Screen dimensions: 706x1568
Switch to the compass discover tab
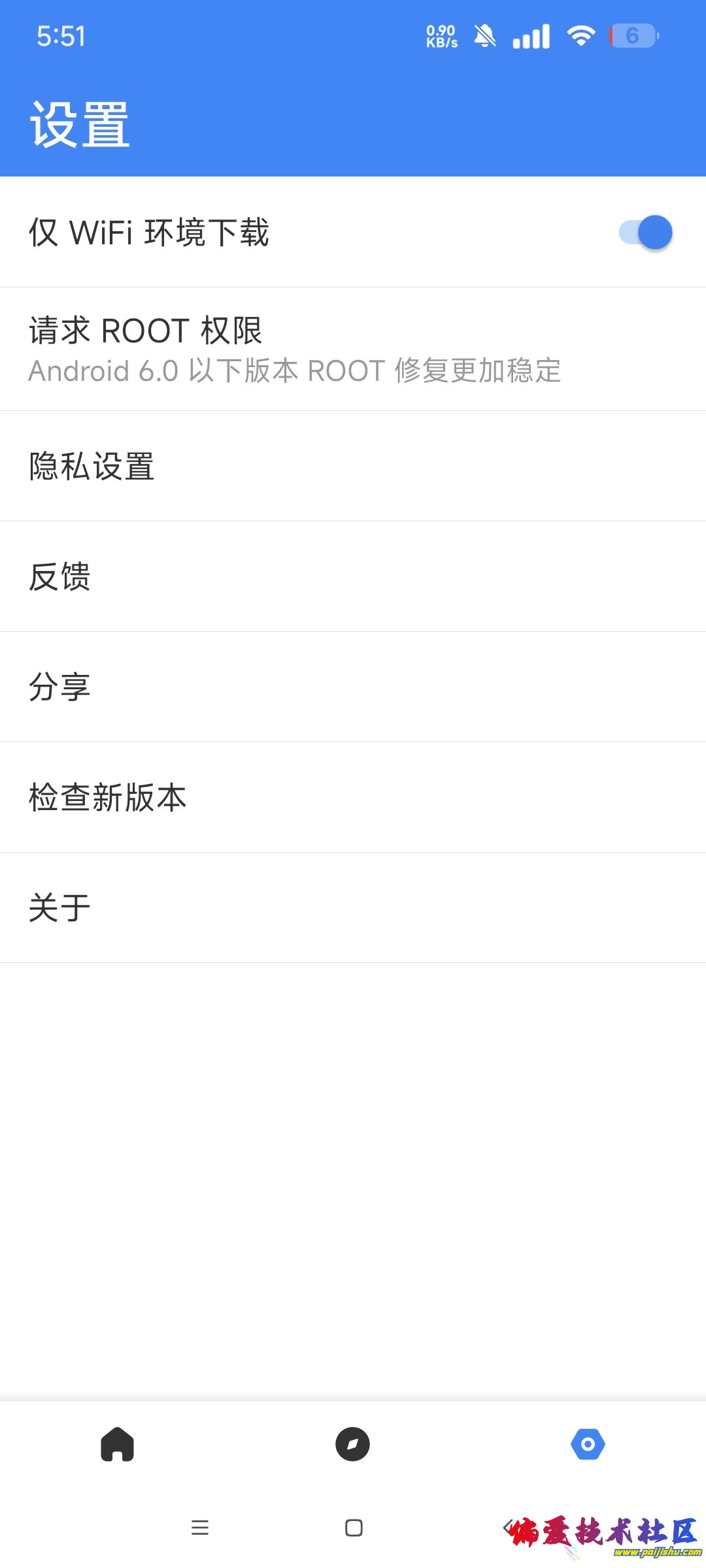353,1444
